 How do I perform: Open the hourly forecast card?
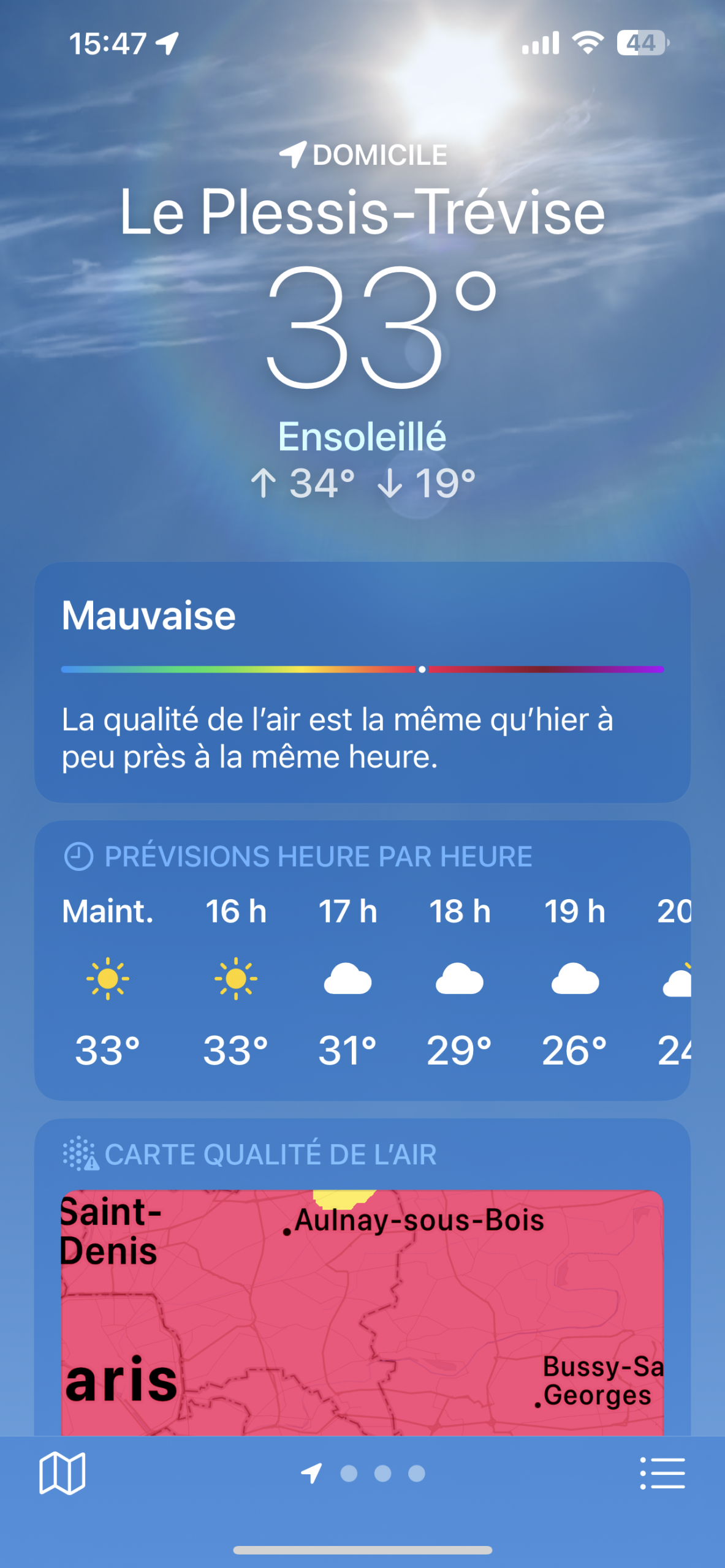point(362,960)
